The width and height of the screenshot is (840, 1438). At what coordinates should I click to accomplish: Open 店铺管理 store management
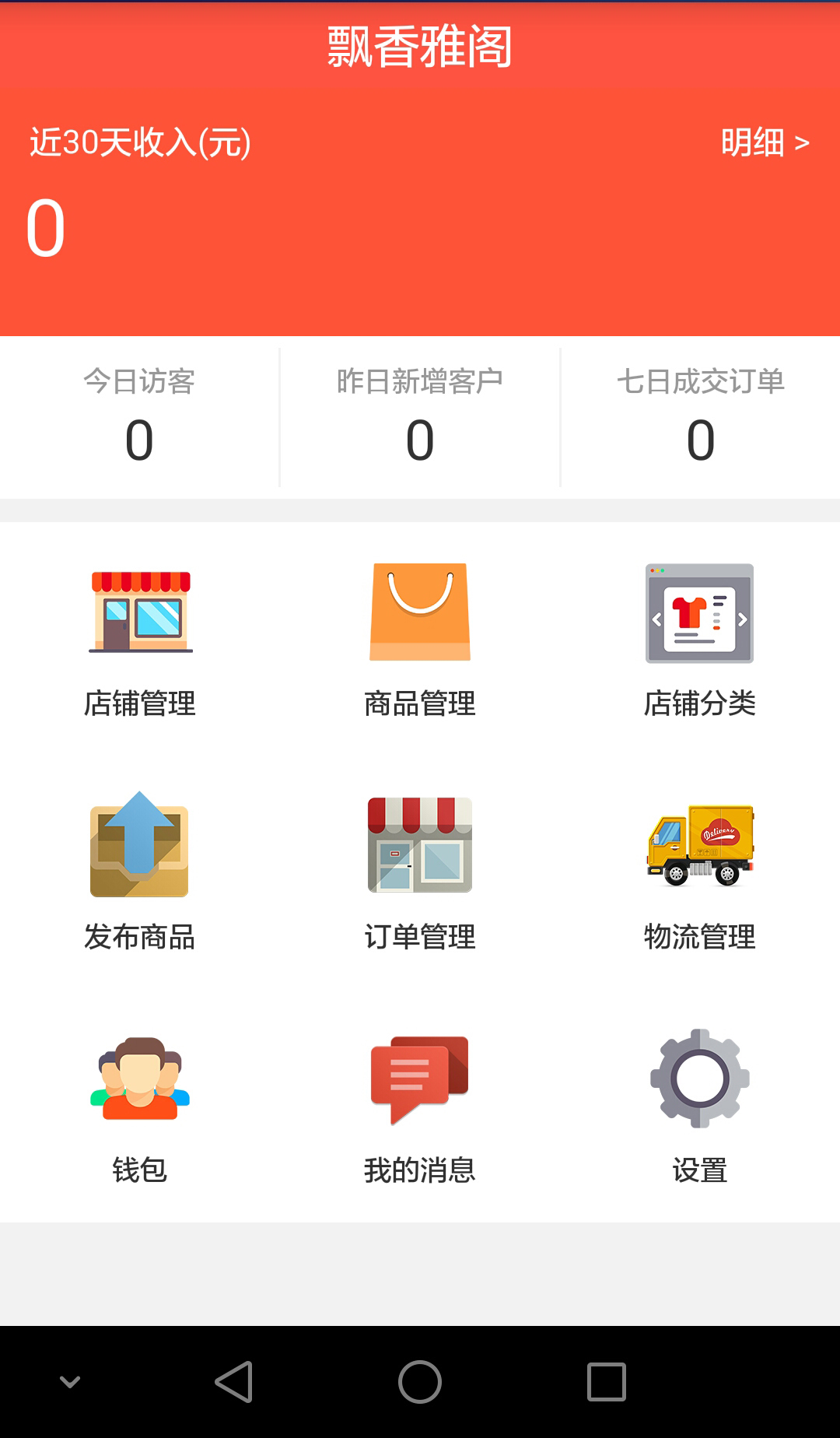(140, 640)
